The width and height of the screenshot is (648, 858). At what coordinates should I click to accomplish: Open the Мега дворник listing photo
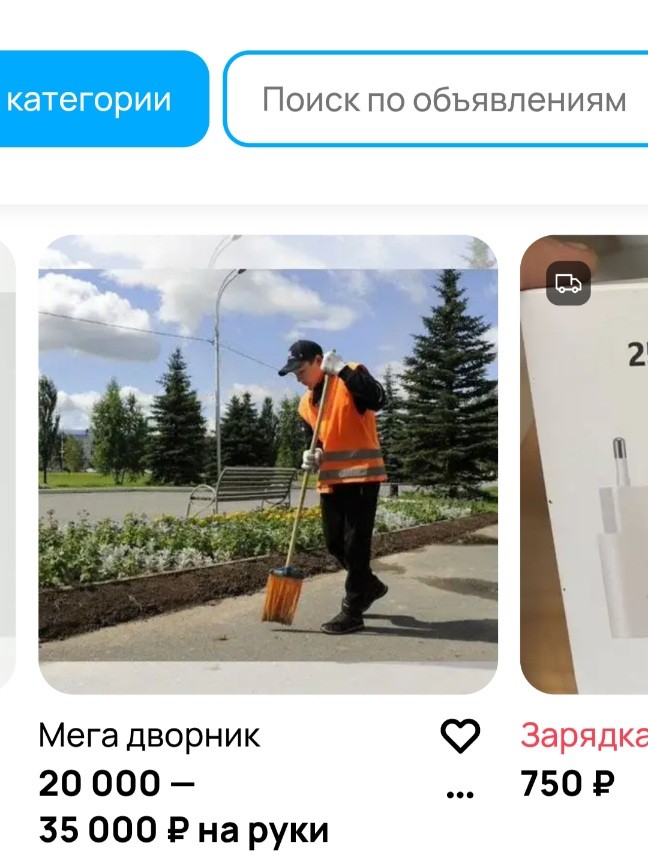[268, 464]
